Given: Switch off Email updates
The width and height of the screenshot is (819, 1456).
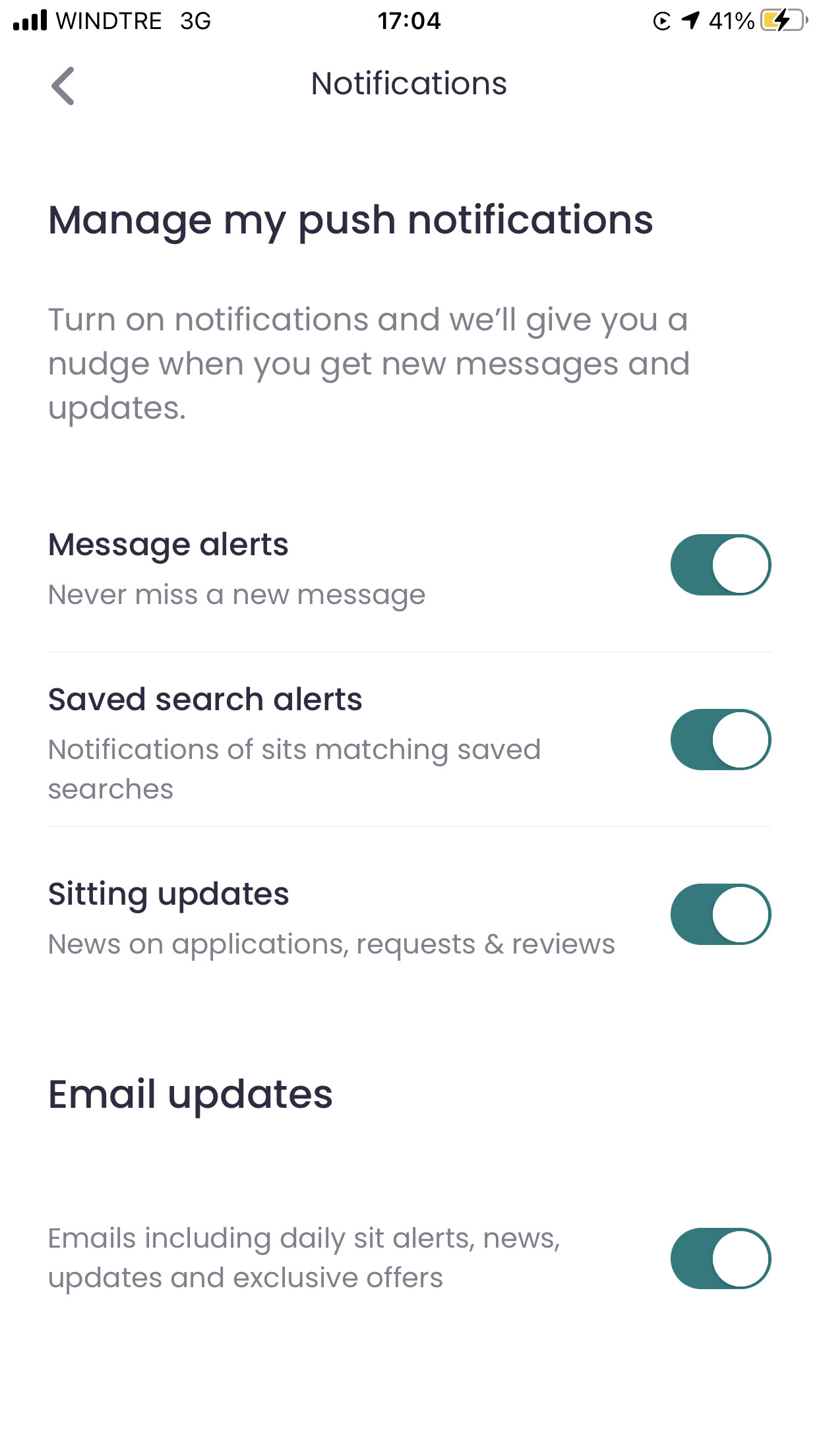Looking at the screenshot, I should pyautogui.click(x=721, y=1259).
